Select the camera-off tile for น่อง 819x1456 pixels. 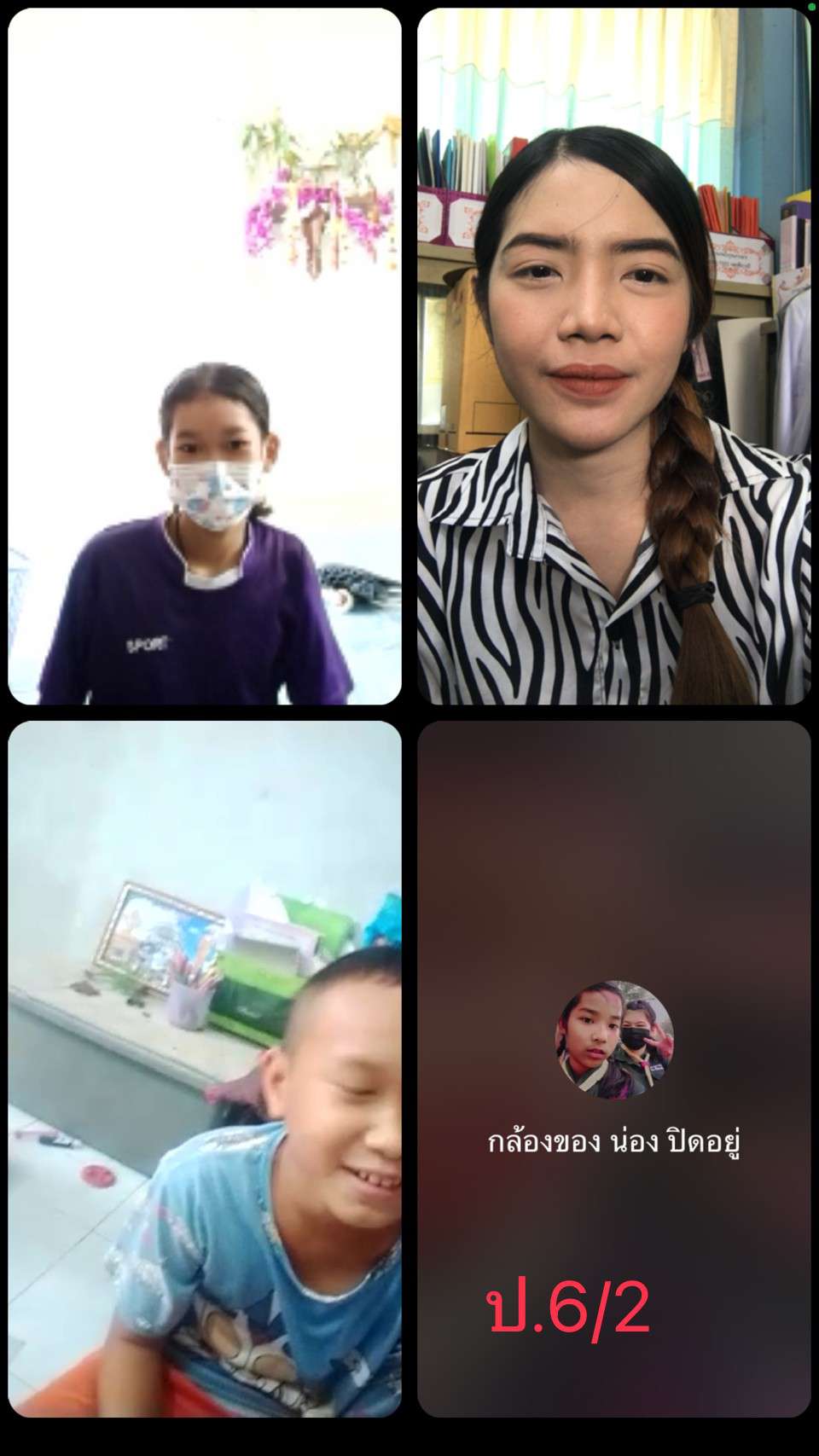pos(614,1069)
